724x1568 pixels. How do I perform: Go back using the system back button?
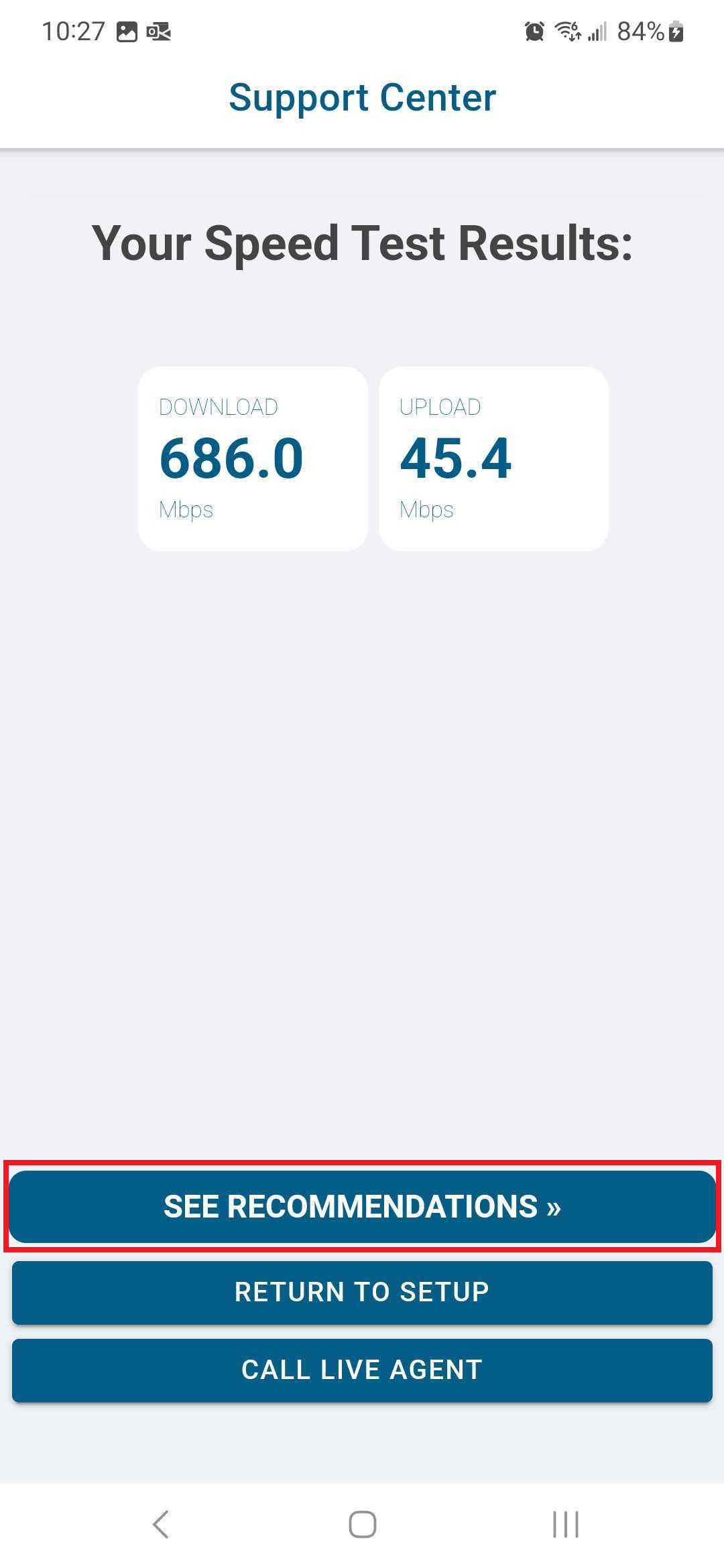coord(161,1524)
